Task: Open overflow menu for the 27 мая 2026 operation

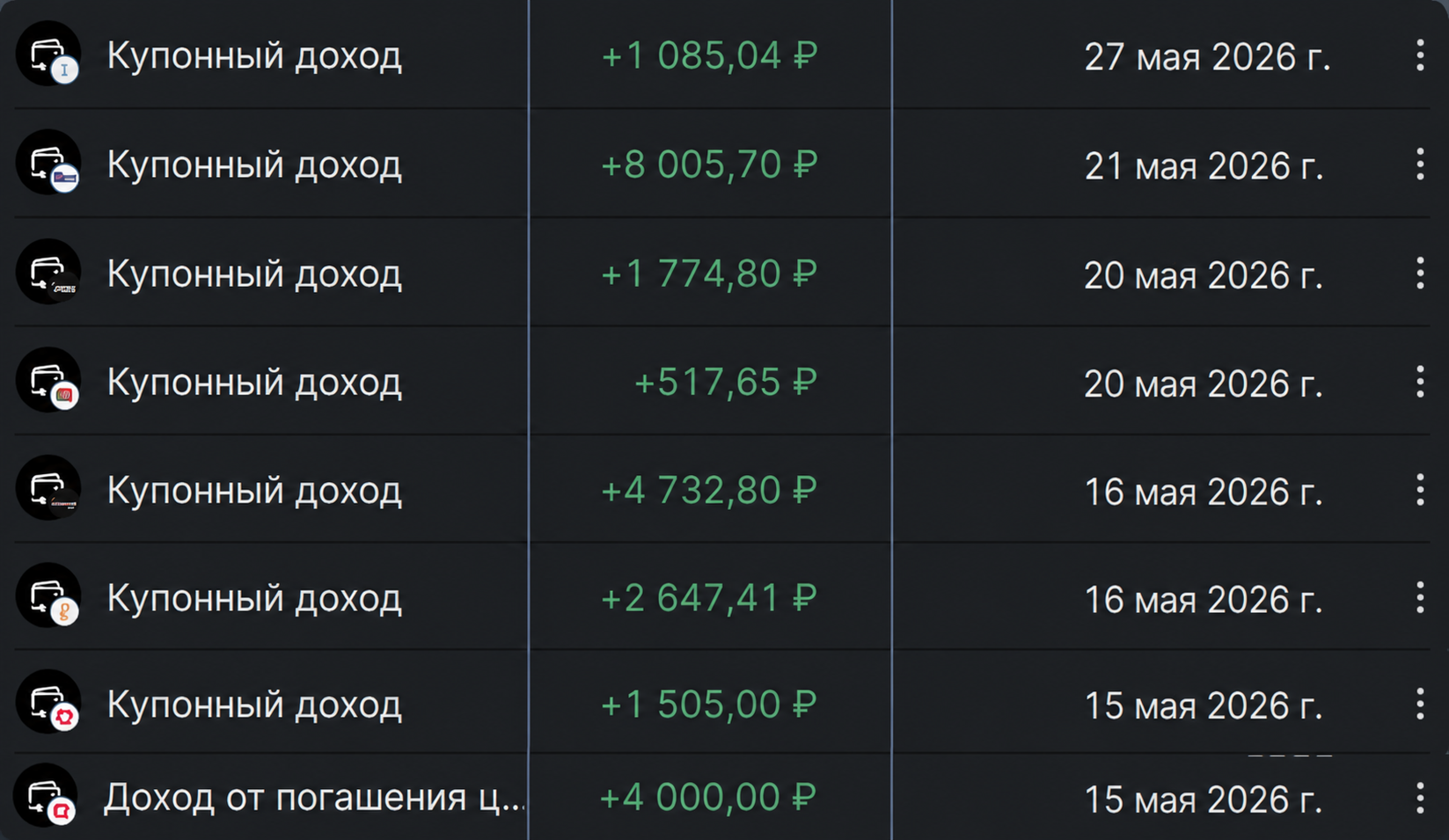Action: 1419,55
